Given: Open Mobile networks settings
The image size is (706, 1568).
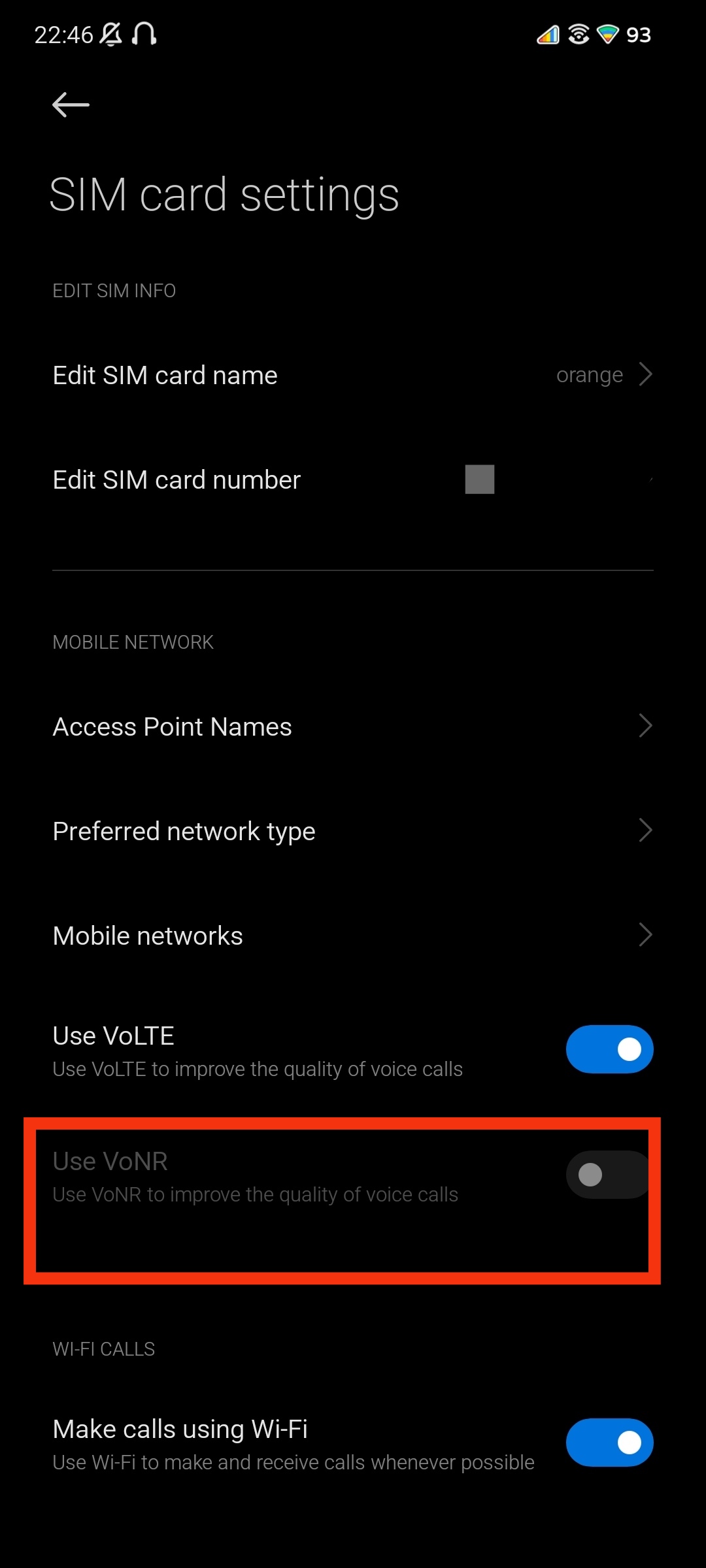Looking at the screenshot, I should click(353, 936).
